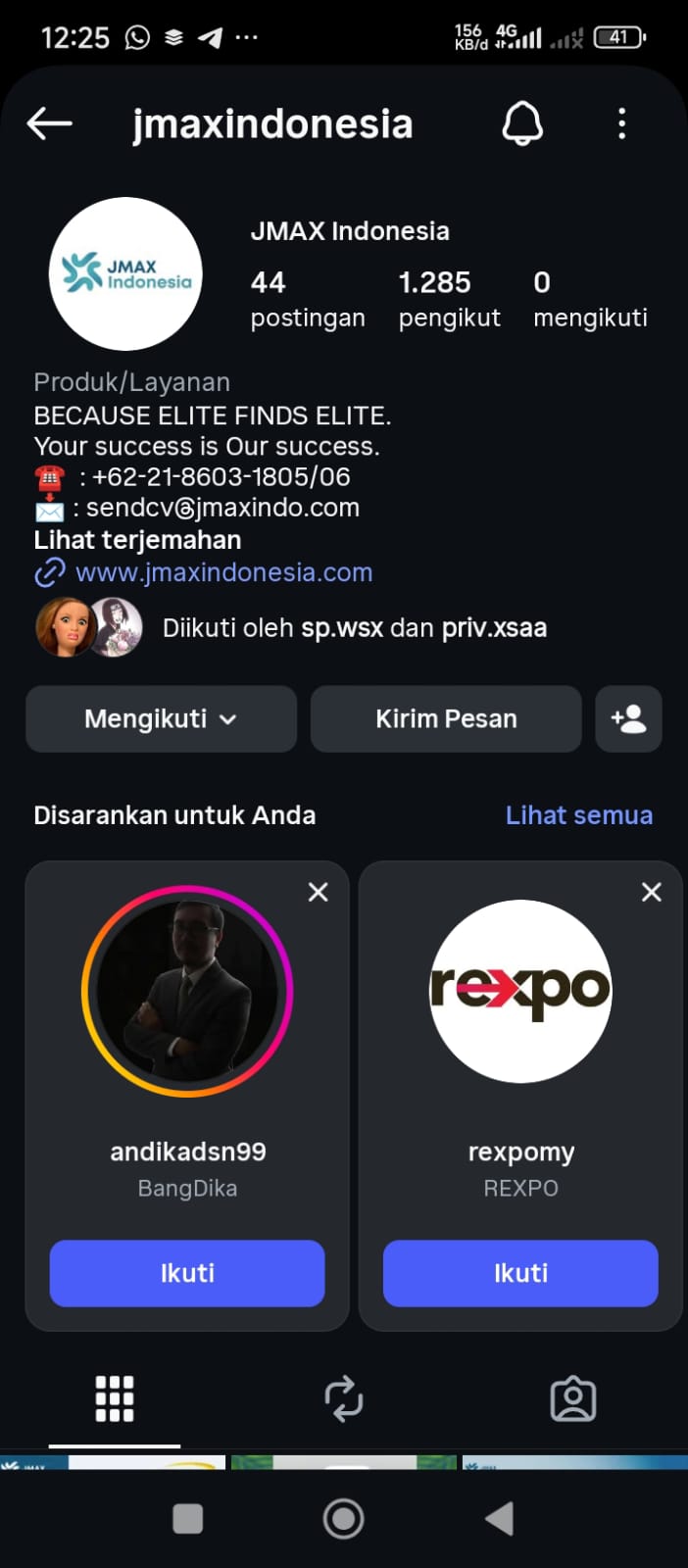Tap Kirim Pesan to send a message
The width and height of the screenshot is (688, 1568).
tap(446, 719)
